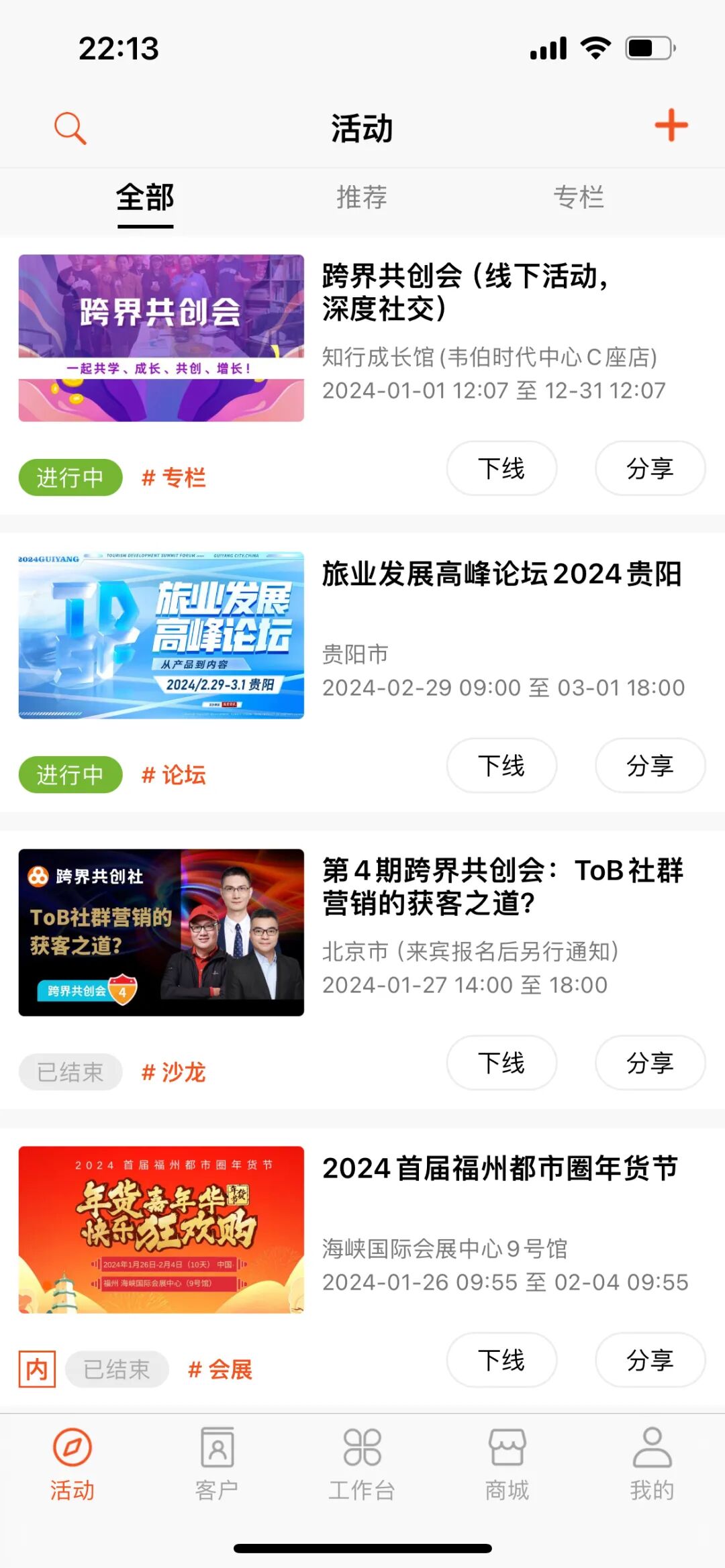Switch to the 商城 tab
Image resolution: width=725 pixels, height=1568 pixels.
click(x=507, y=1464)
